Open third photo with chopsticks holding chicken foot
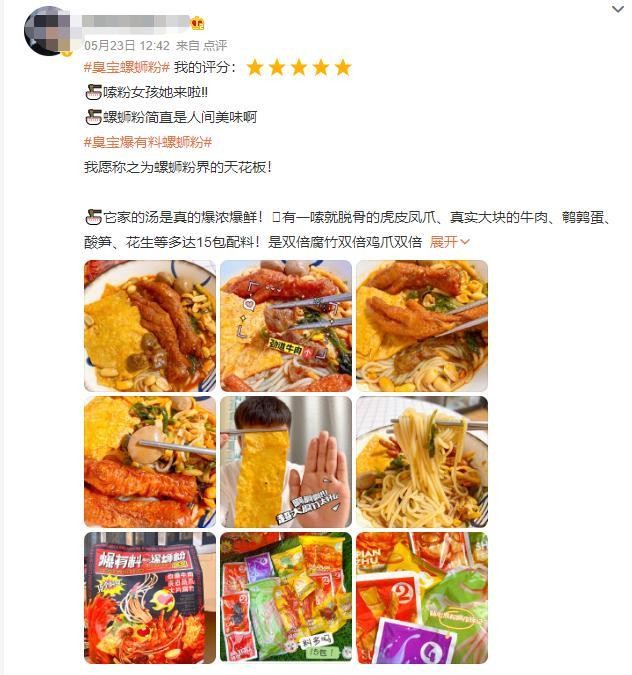This screenshot has height=675, width=632. coord(421,325)
